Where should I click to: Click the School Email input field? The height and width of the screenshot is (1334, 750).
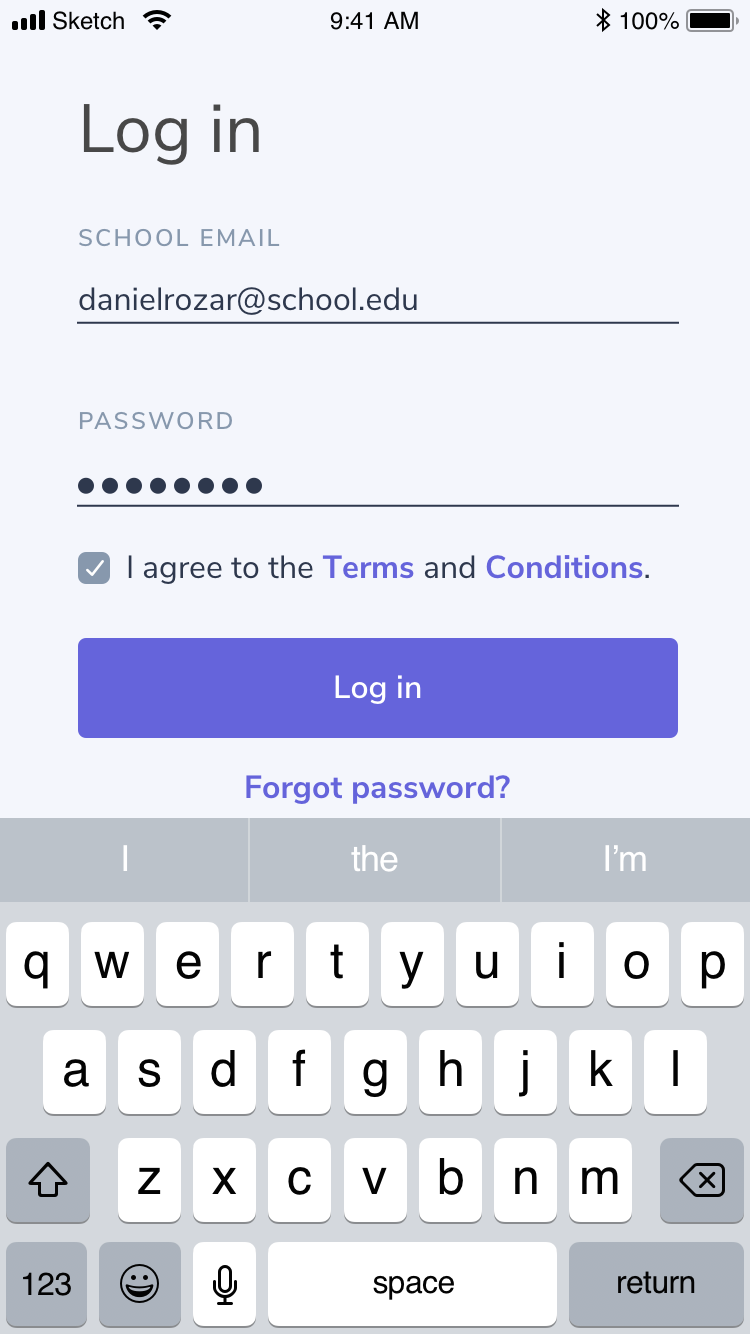377,300
